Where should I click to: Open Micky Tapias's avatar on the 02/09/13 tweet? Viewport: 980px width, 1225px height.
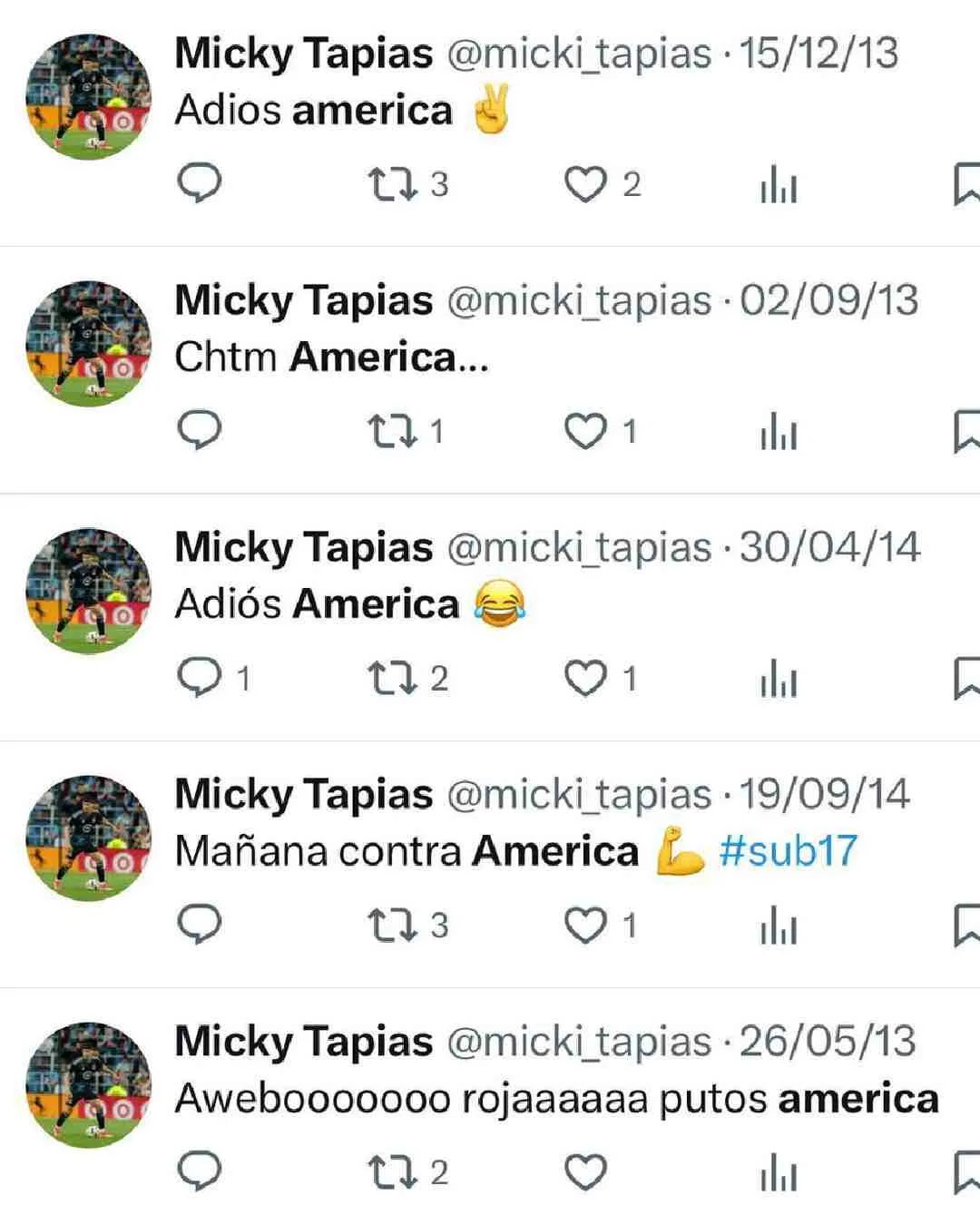(x=88, y=344)
